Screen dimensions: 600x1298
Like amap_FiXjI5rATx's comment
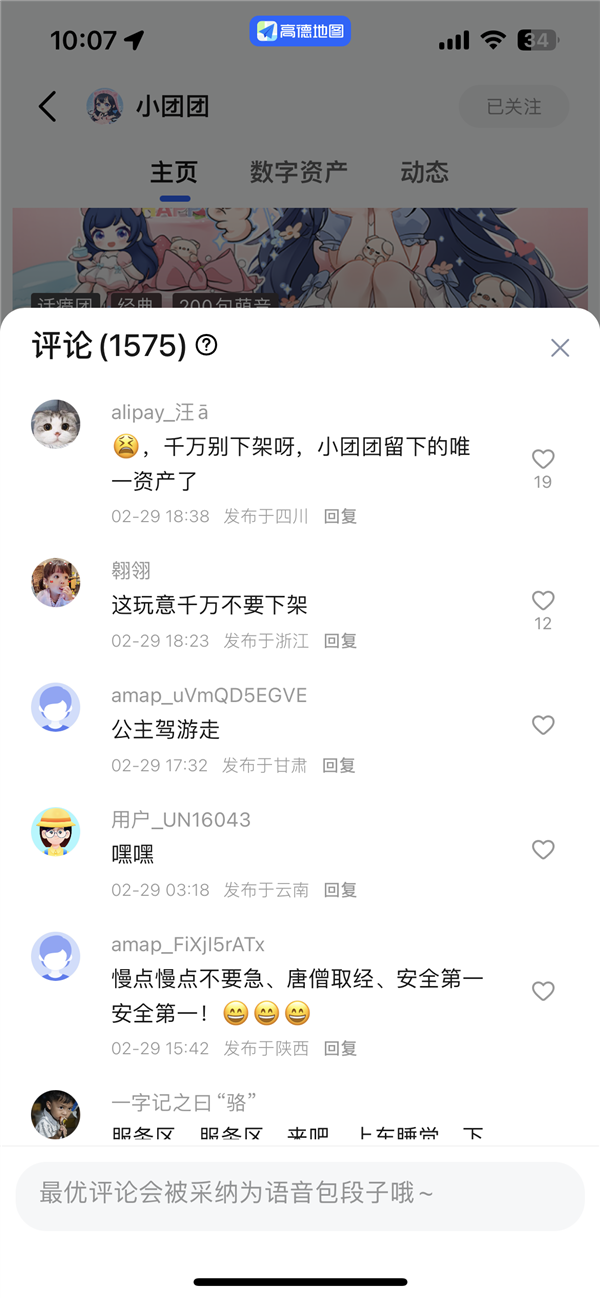coord(542,991)
